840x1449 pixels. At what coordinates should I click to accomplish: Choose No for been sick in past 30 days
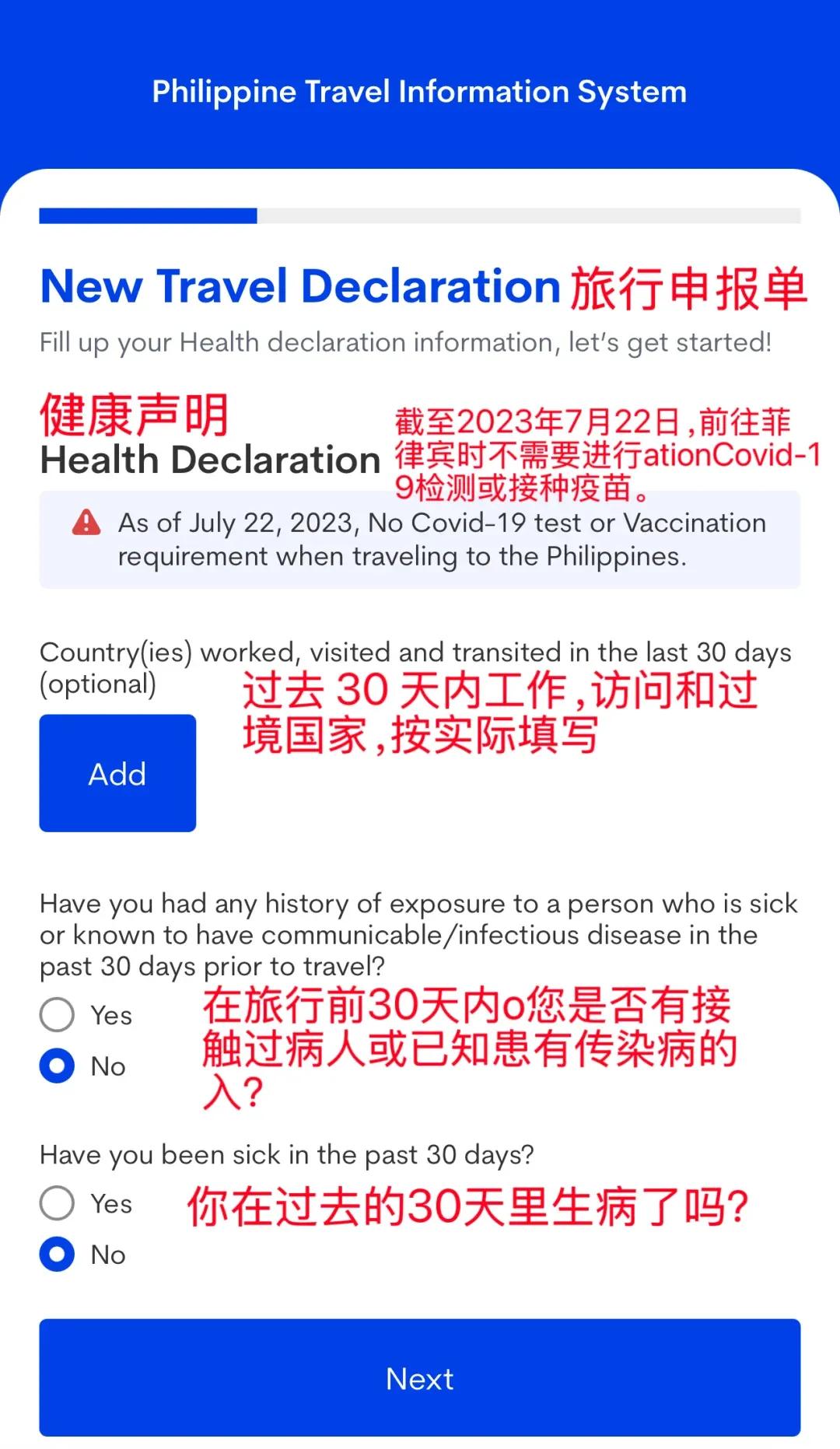pyautogui.click(x=58, y=1254)
